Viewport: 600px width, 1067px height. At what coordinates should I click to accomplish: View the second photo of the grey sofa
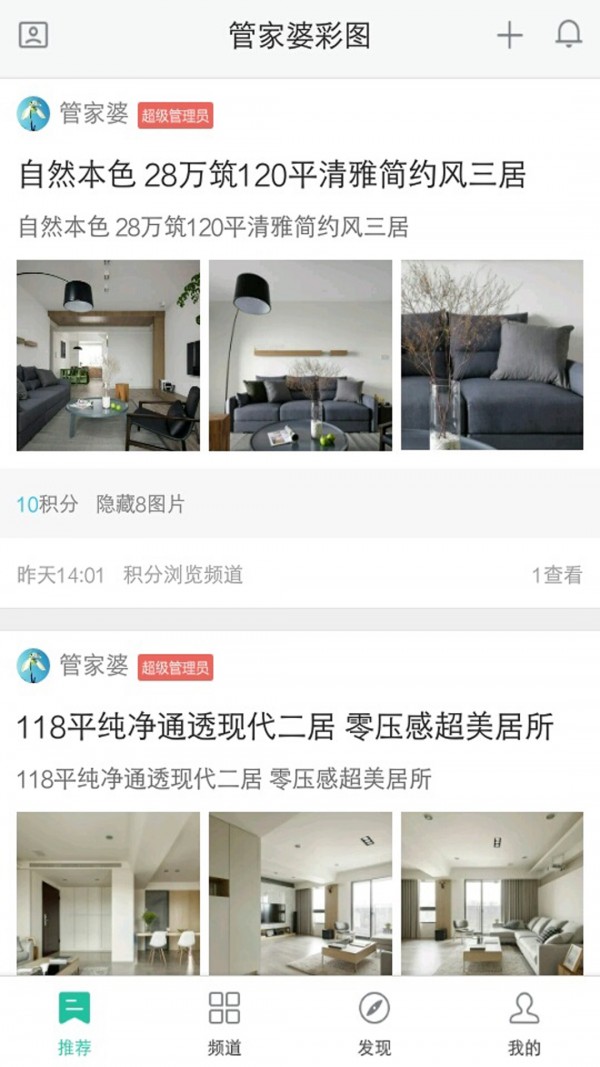pyautogui.click(x=300, y=355)
